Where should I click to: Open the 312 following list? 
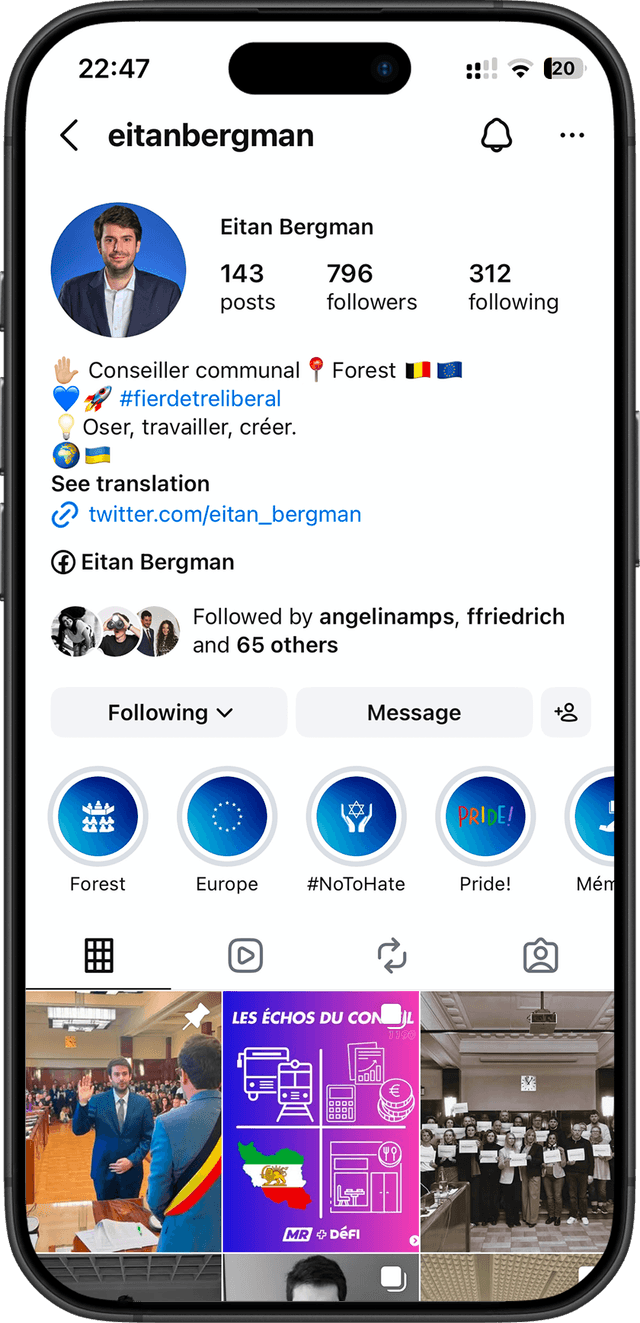coord(513,287)
